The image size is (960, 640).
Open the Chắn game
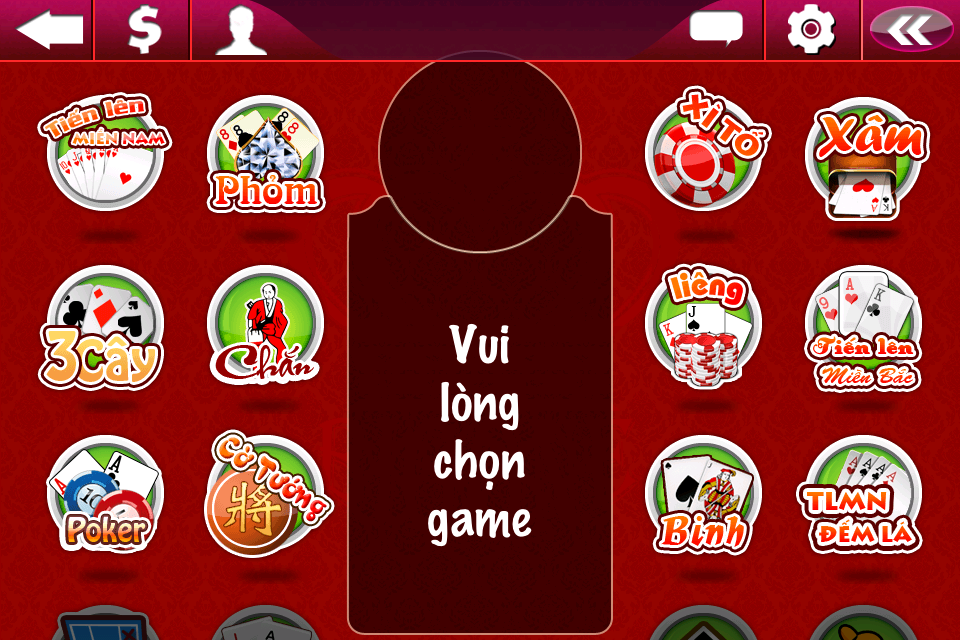[265, 325]
